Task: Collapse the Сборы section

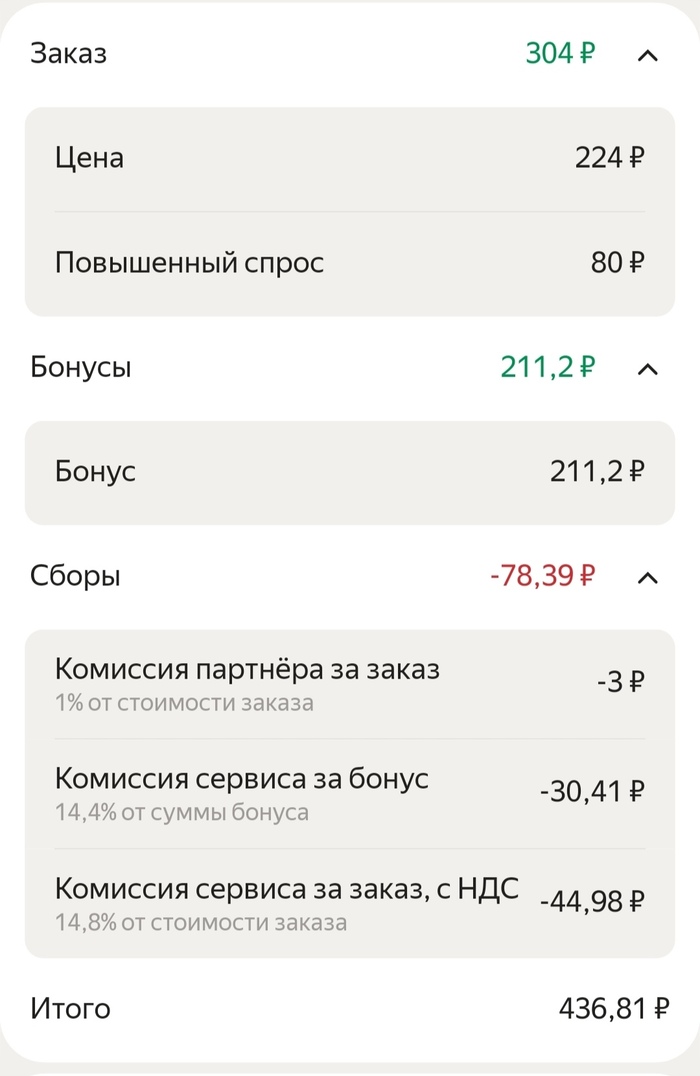Action: (647, 577)
